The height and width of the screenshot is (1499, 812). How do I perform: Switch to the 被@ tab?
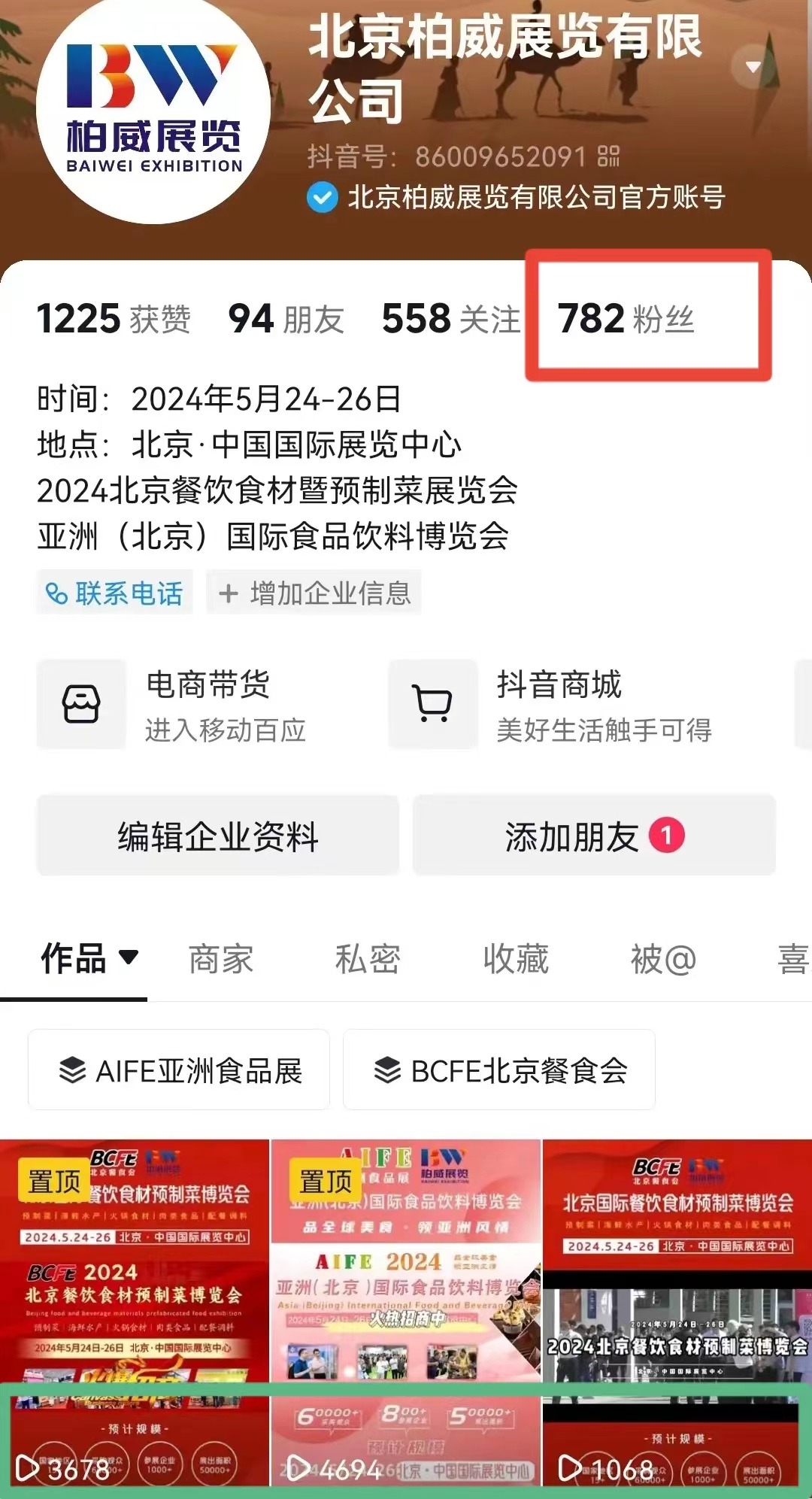click(x=663, y=960)
